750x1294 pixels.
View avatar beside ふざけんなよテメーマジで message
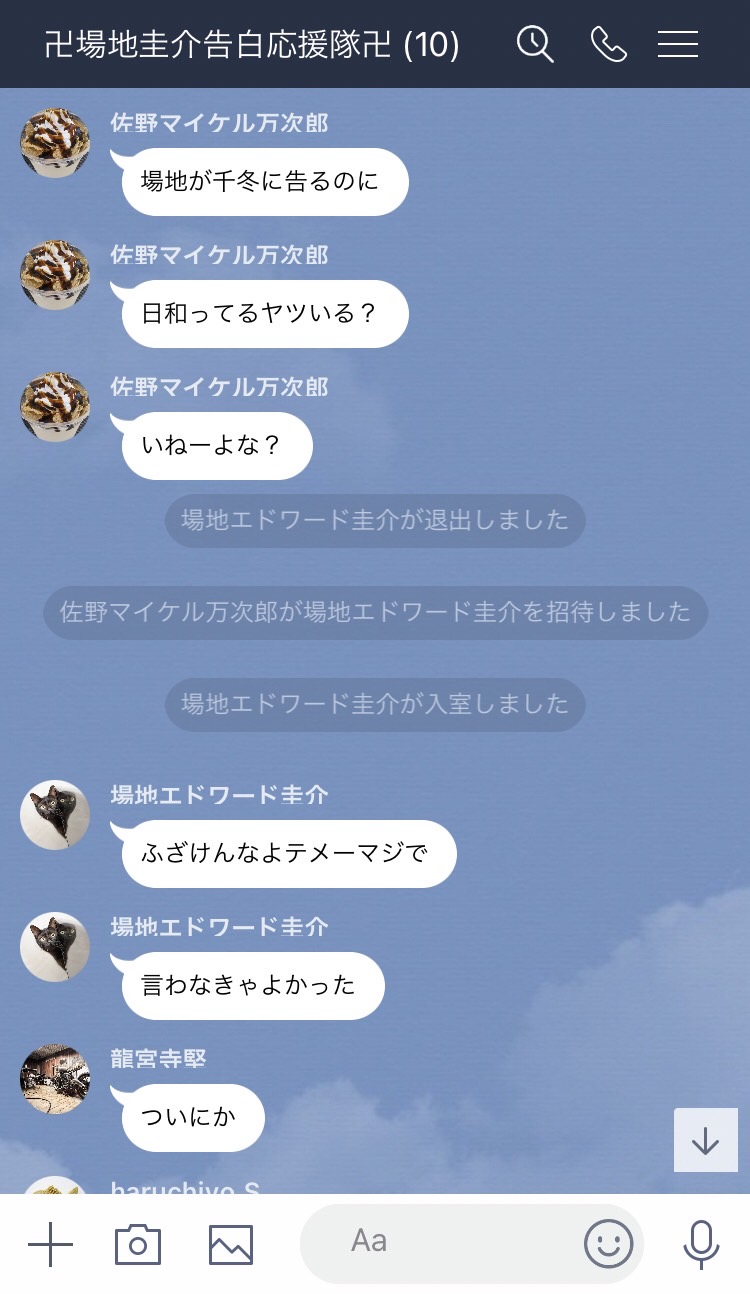[x=55, y=815]
